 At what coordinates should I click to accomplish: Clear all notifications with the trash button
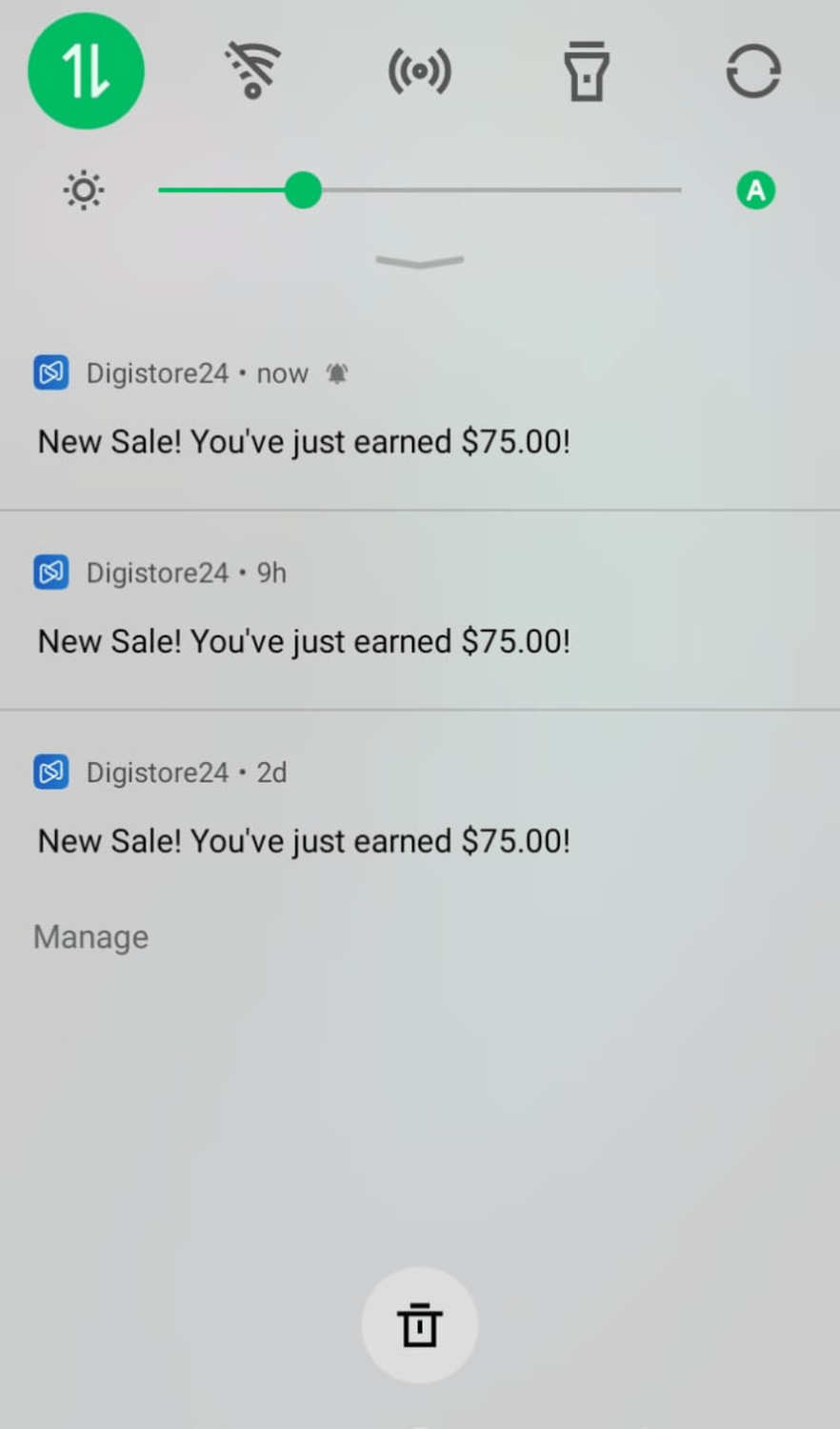pos(419,1325)
